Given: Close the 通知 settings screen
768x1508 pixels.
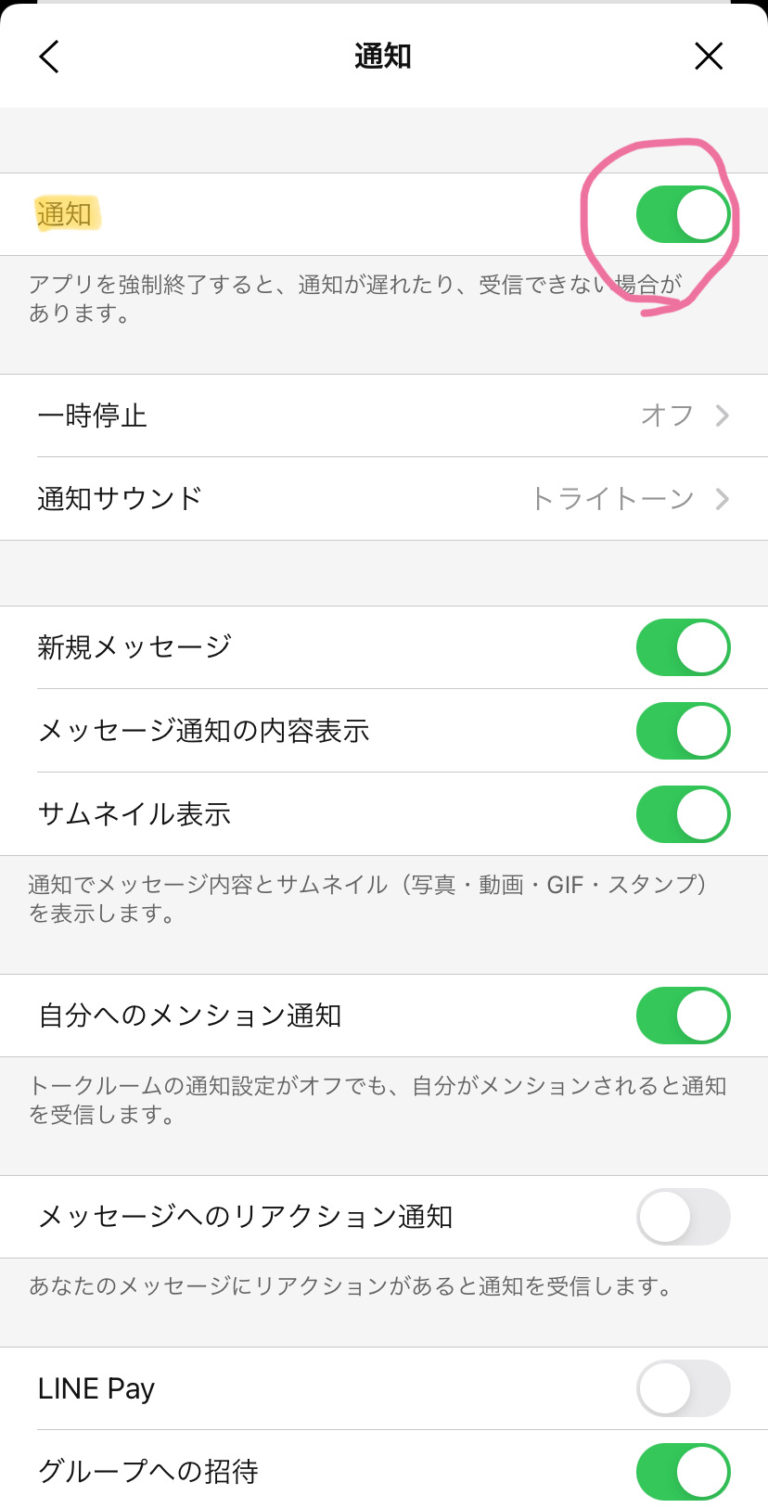Looking at the screenshot, I should [x=708, y=57].
